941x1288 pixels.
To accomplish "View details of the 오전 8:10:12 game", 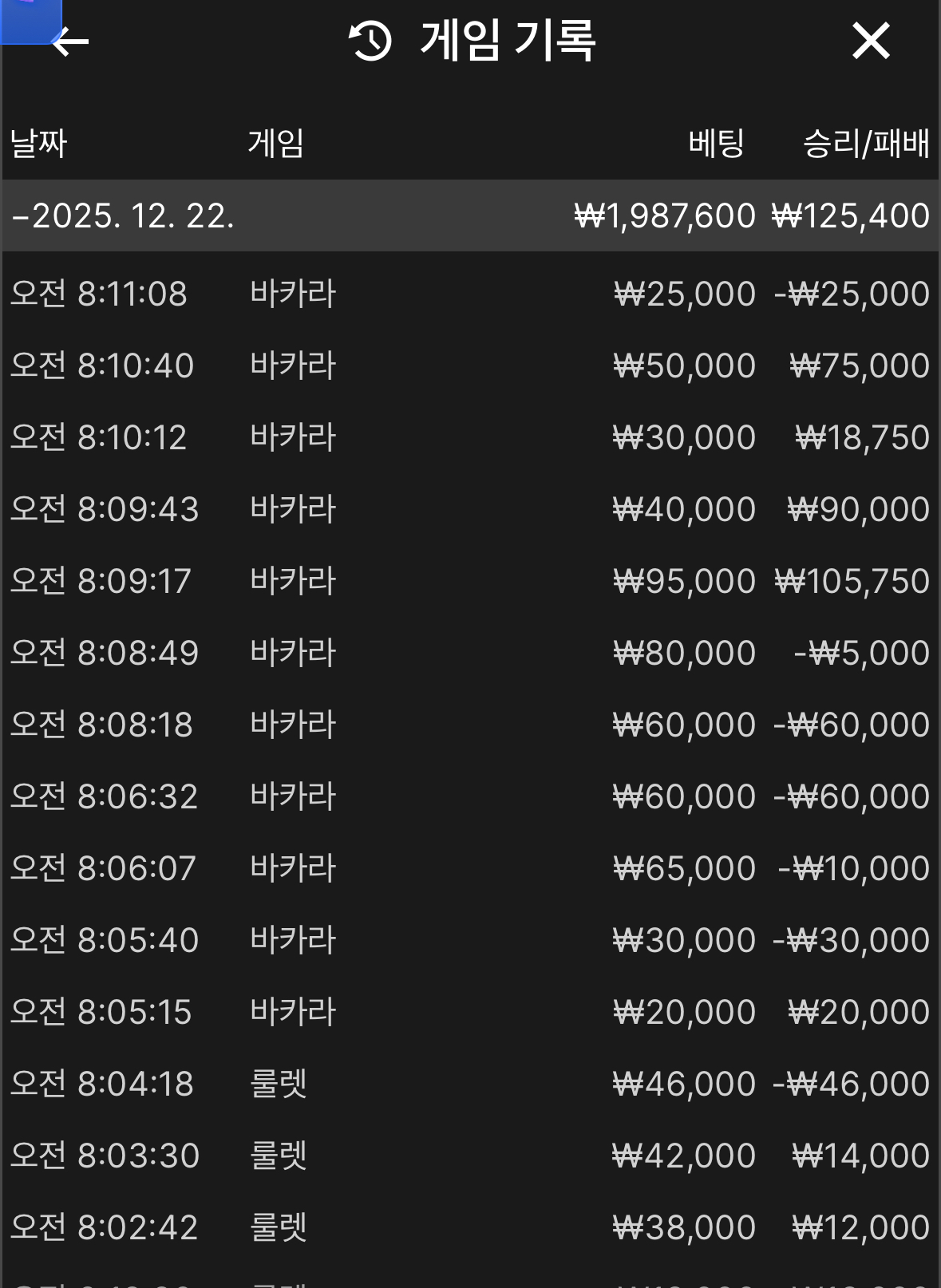I will pyautogui.click(x=469, y=437).
